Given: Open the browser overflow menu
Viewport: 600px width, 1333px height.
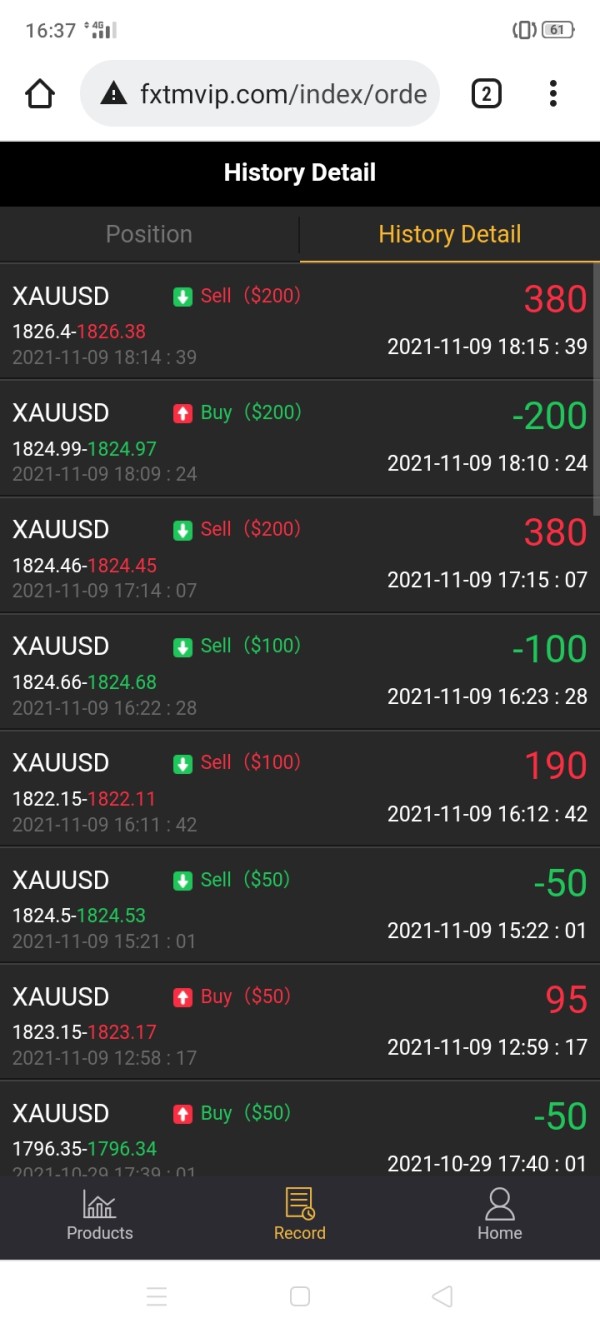Looking at the screenshot, I should [553, 94].
